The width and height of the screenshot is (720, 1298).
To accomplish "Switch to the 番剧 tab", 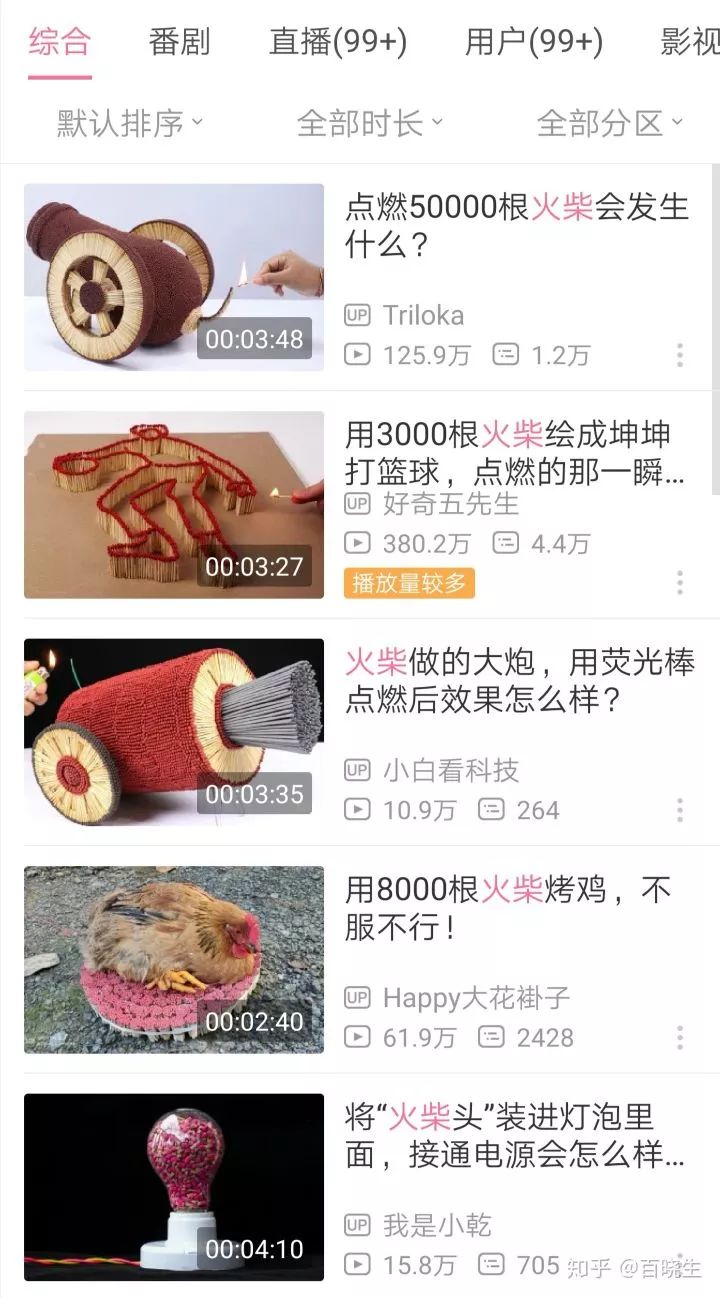I will pyautogui.click(x=179, y=42).
